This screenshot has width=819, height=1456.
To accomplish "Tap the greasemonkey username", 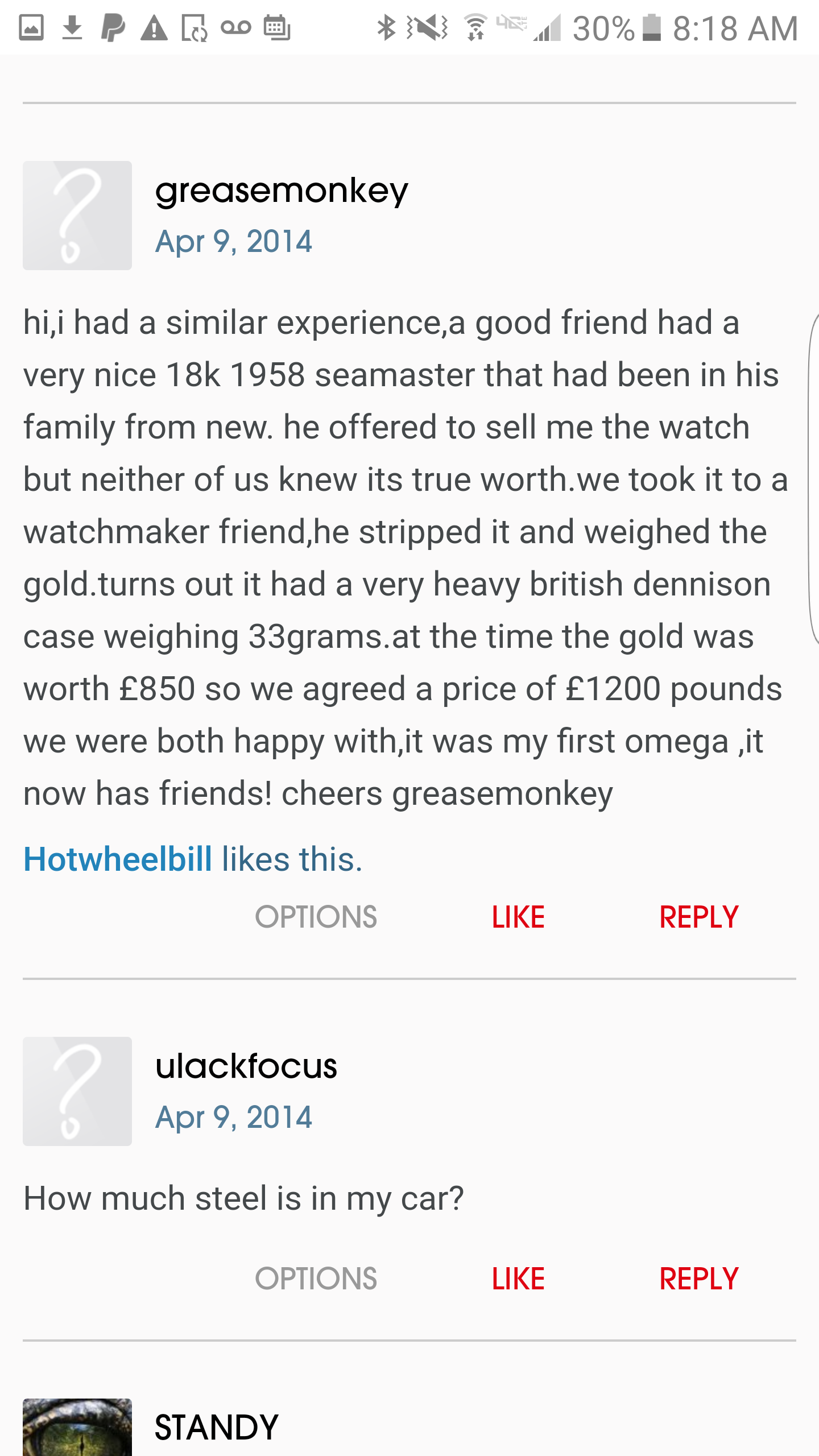I will [x=282, y=191].
